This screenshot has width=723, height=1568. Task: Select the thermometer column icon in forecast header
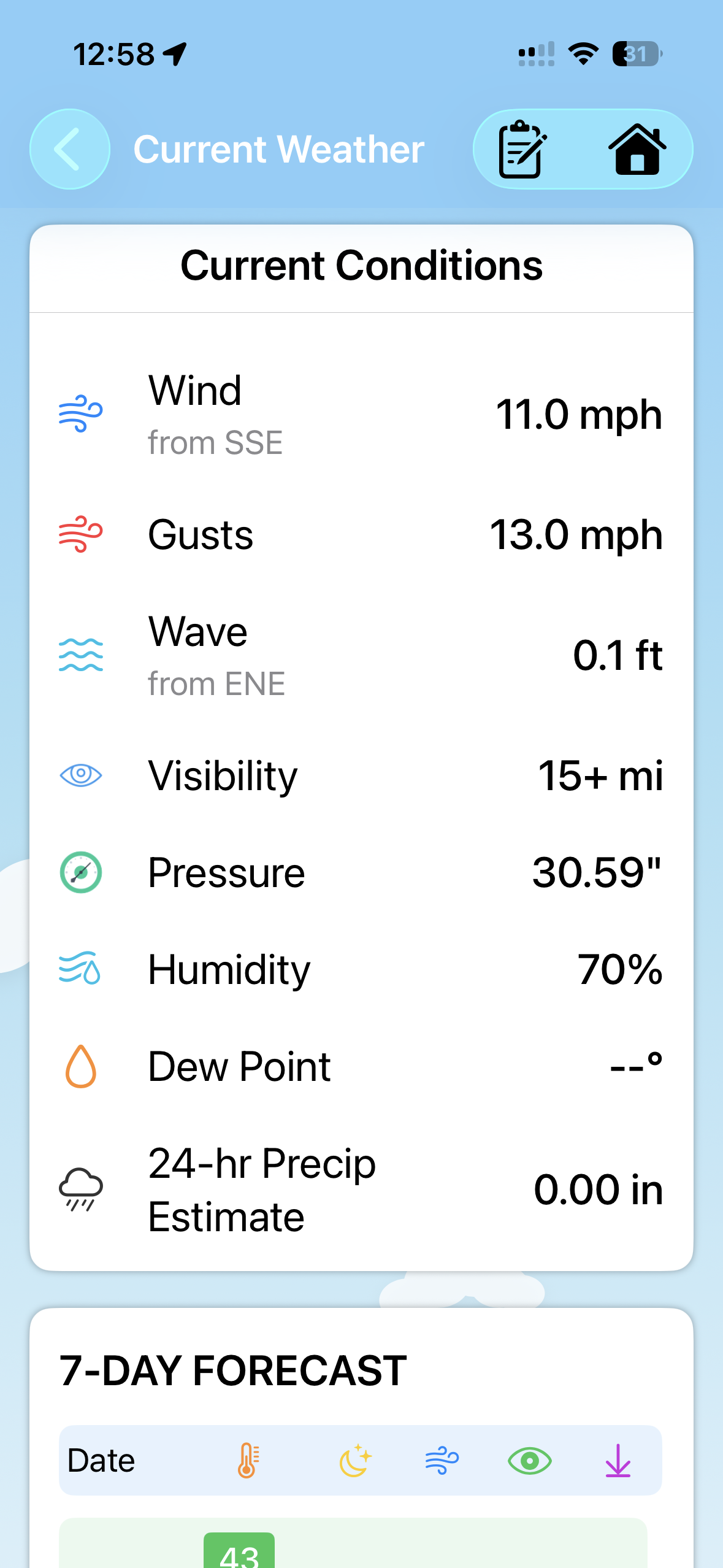tap(248, 1460)
